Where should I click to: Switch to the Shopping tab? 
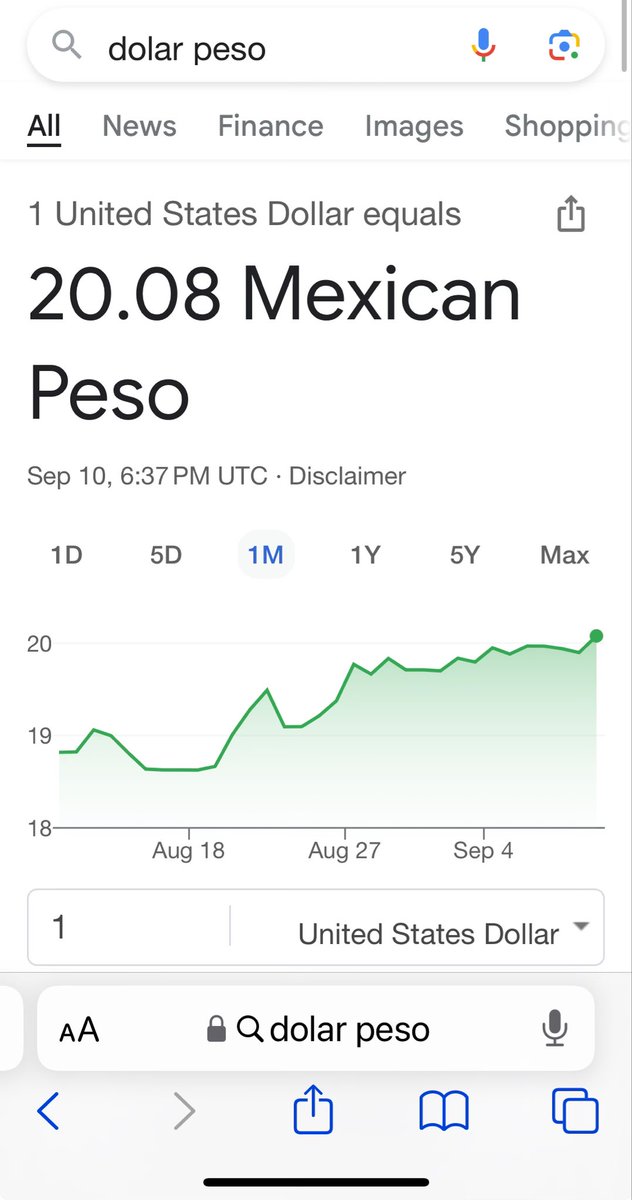567,126
